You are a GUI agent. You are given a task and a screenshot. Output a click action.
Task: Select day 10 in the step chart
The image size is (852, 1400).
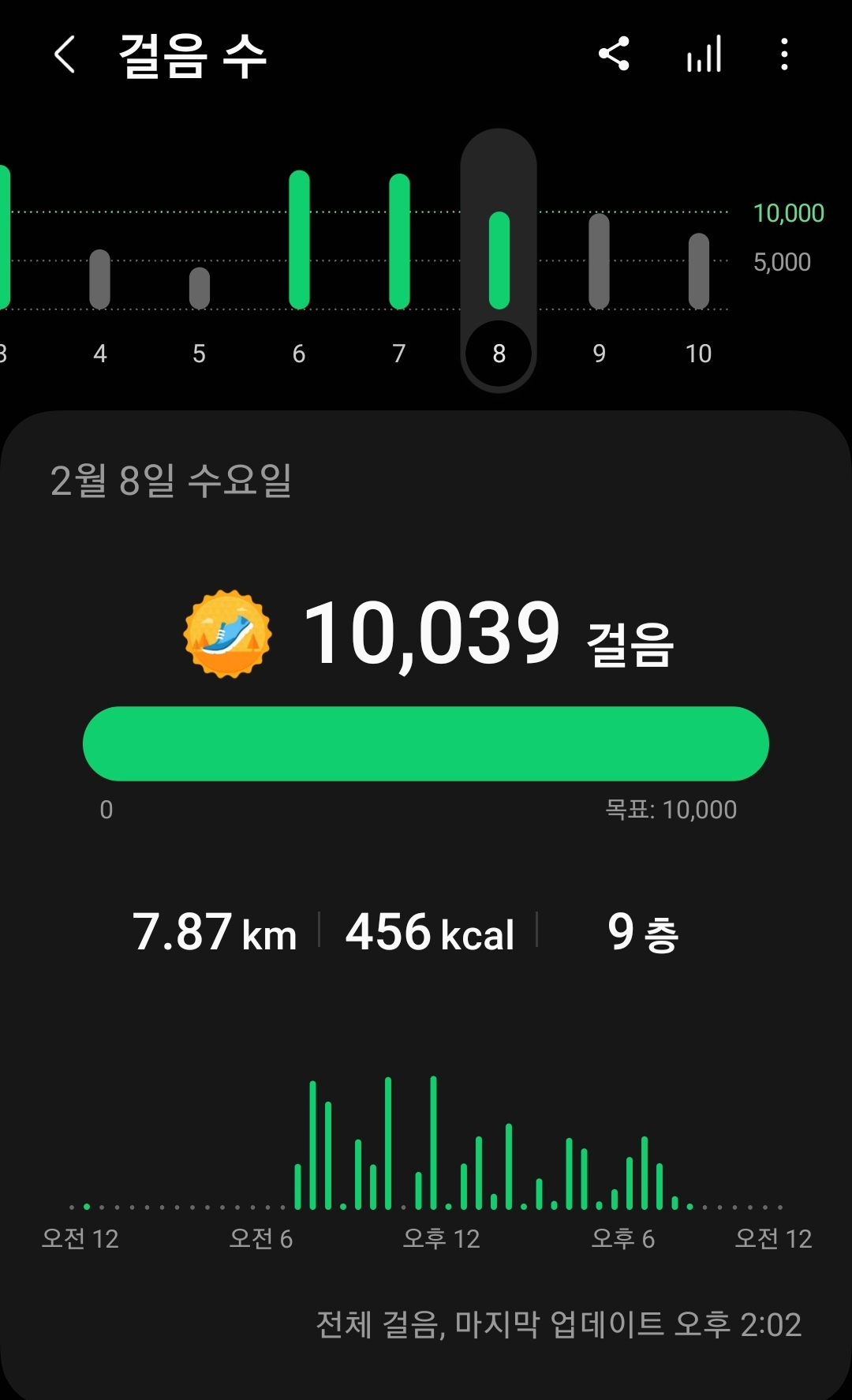tap(699, 298)
